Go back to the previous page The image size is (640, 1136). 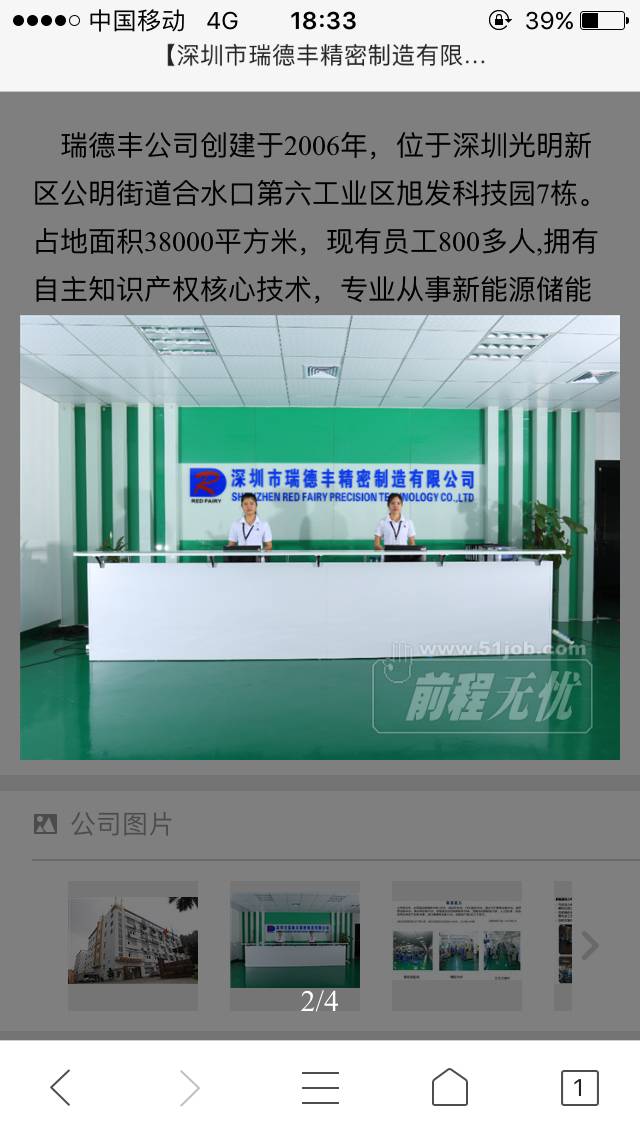(60, 1087)
